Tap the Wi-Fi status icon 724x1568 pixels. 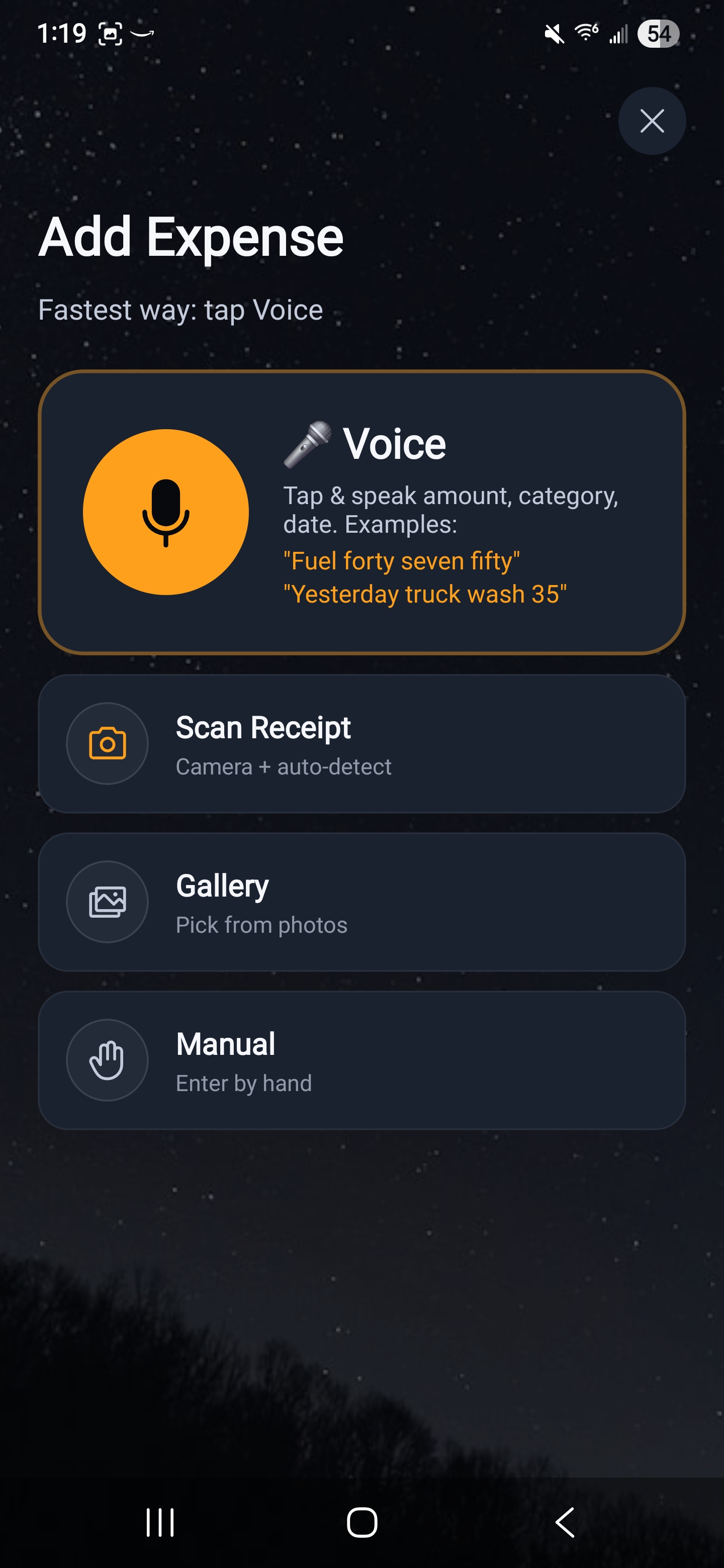pos(584,34)
